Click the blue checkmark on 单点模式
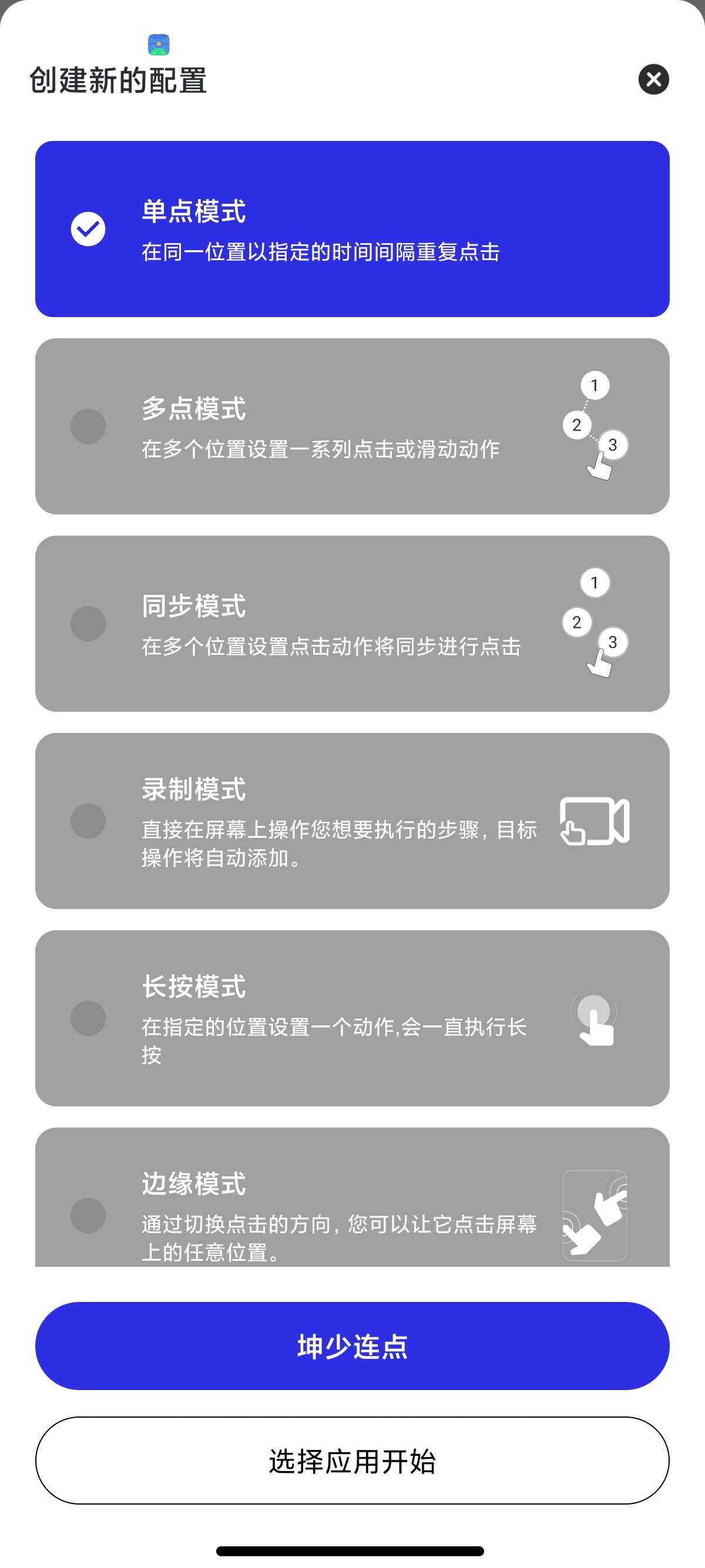Image resolution: width=705 pixels, height=1568 pixels. click(88, 229)
